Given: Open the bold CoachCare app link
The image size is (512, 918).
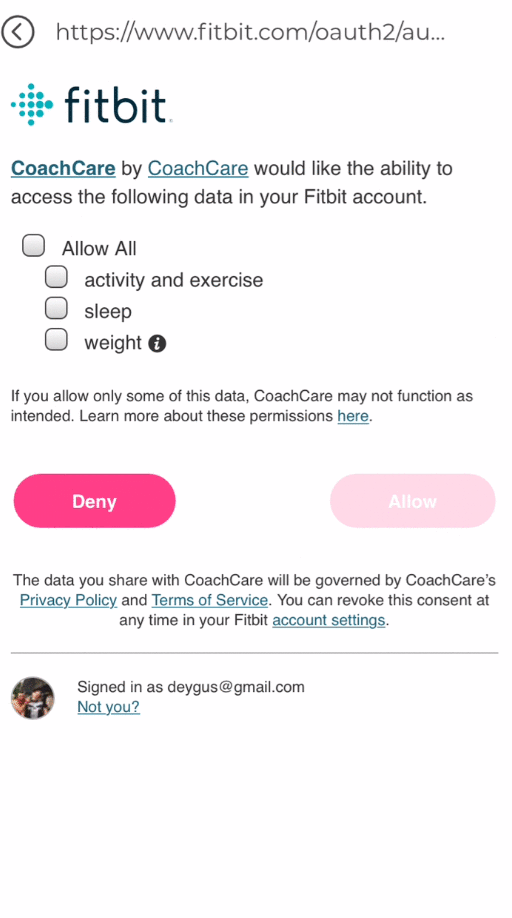Looking at the screenshot, I should [63, 169].
